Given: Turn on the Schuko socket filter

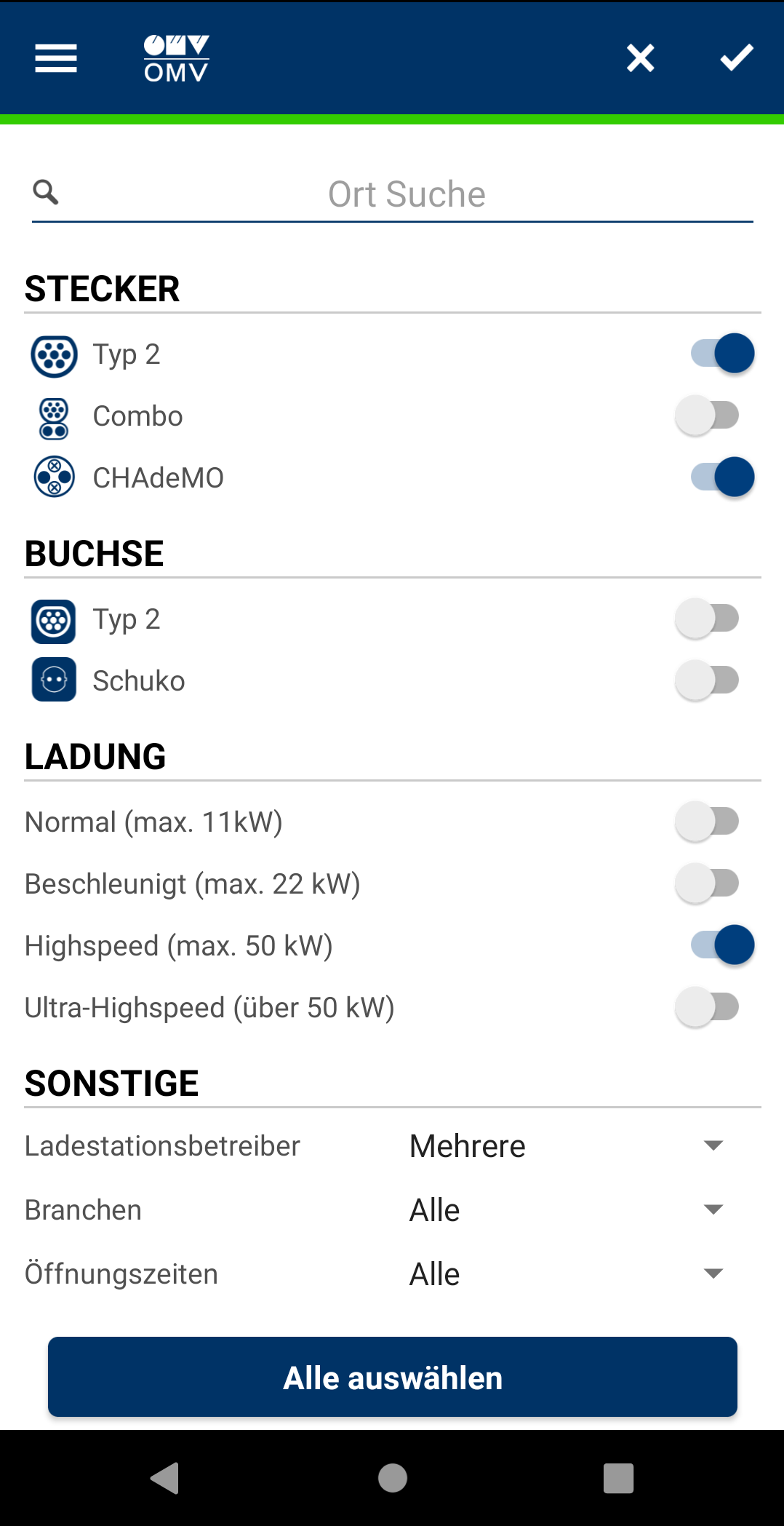Looking at the screenshot, I should click(708, 680).
